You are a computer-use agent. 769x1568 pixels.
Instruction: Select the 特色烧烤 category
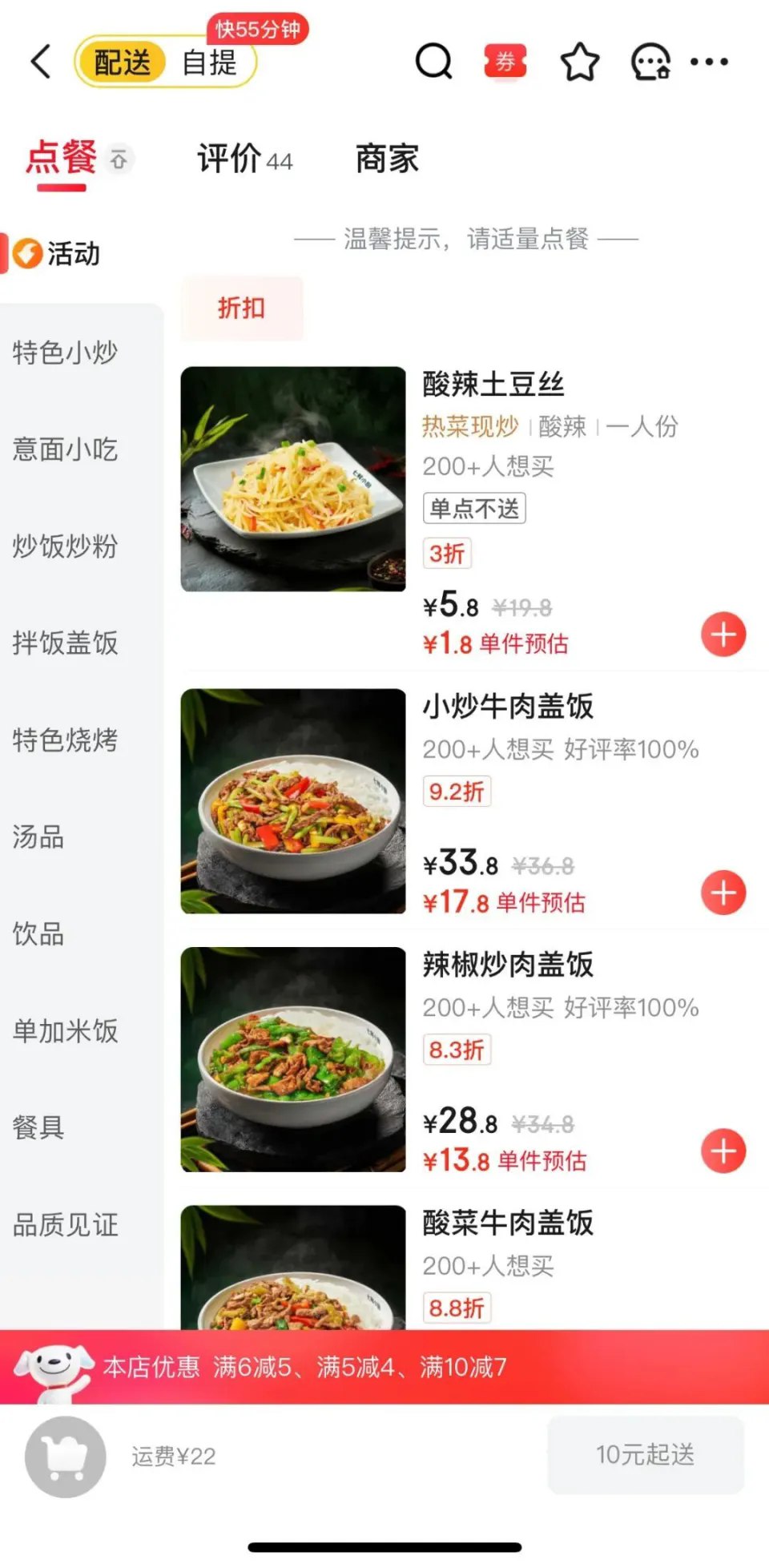point(64,741)
